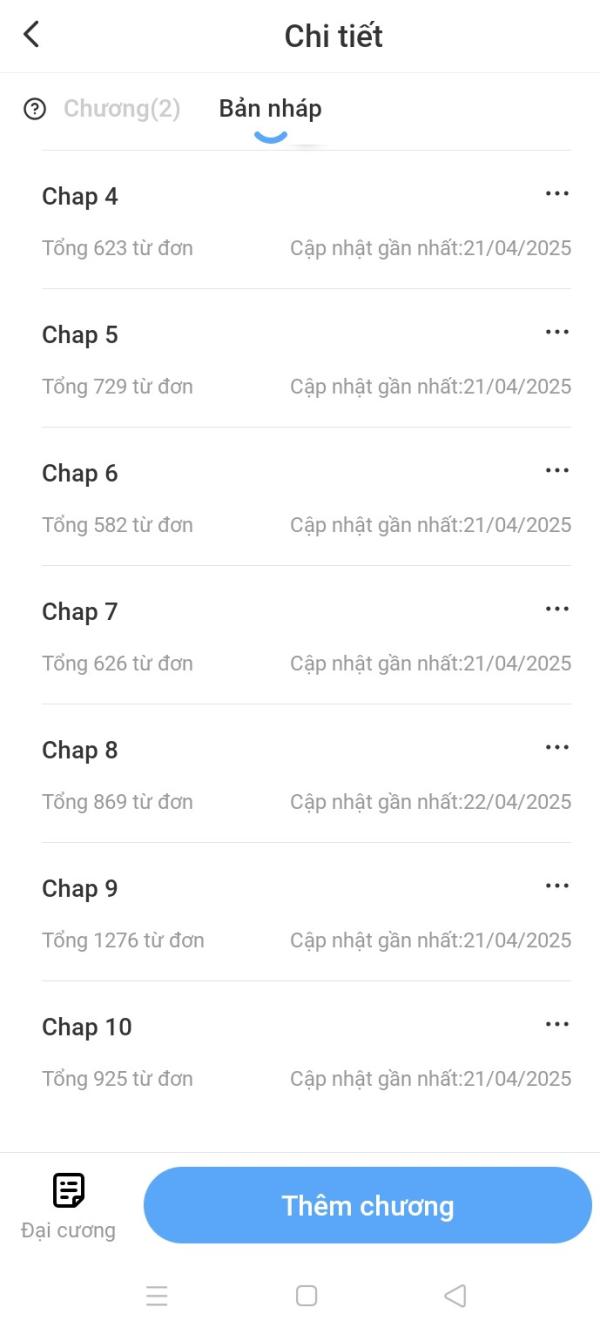Screen dimensions: 600x1334
Task: Open more options for Chap 4
Action: point(557,194)
